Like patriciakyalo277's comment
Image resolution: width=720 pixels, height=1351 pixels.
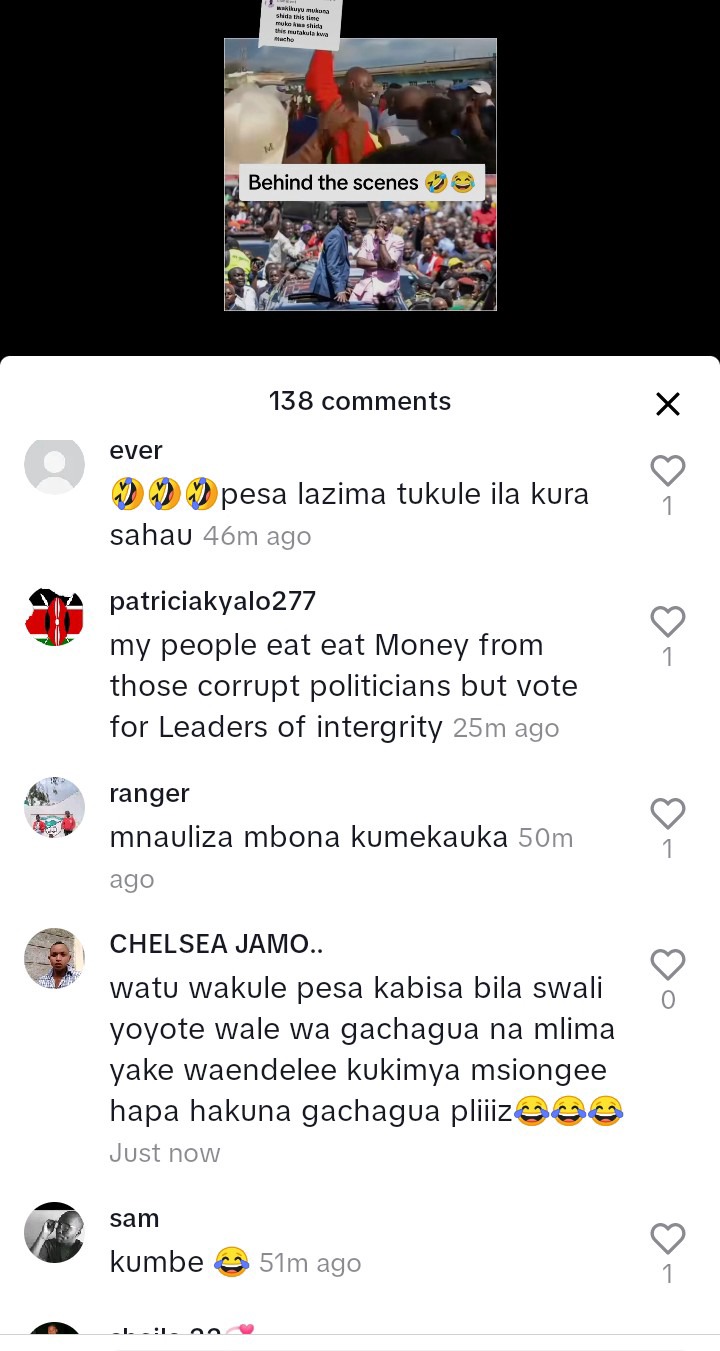667,621
